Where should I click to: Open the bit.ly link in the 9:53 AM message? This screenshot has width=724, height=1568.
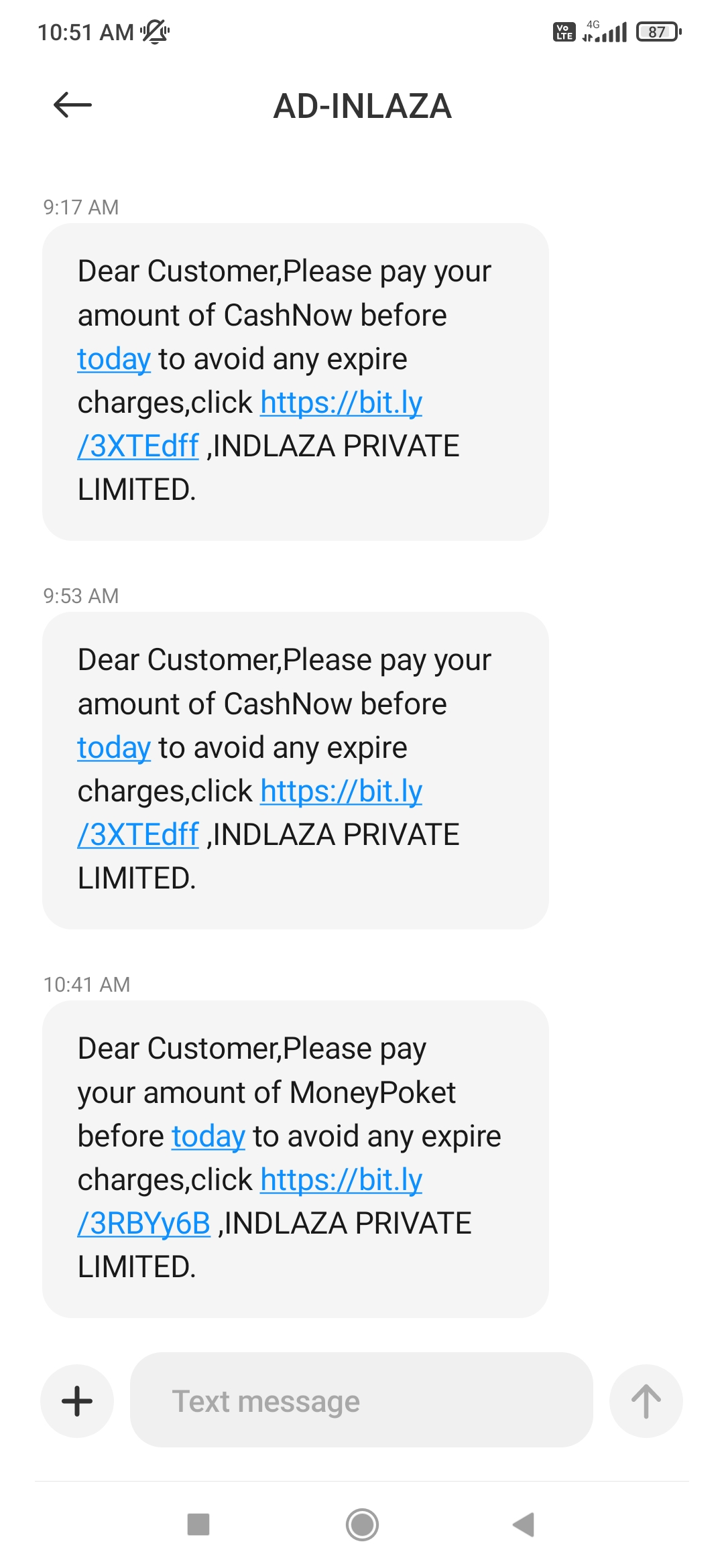(341, 791)
